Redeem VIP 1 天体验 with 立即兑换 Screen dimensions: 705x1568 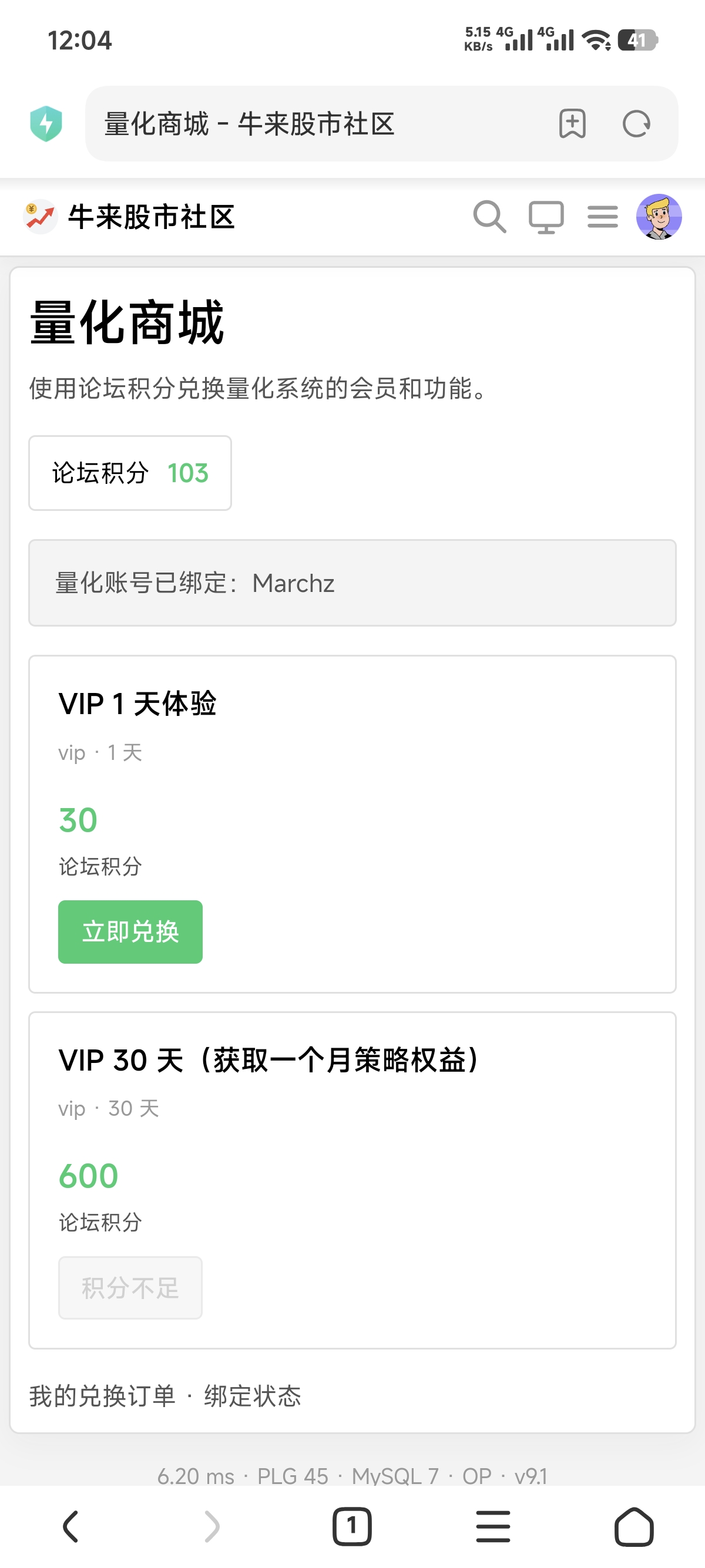point(130,931)
